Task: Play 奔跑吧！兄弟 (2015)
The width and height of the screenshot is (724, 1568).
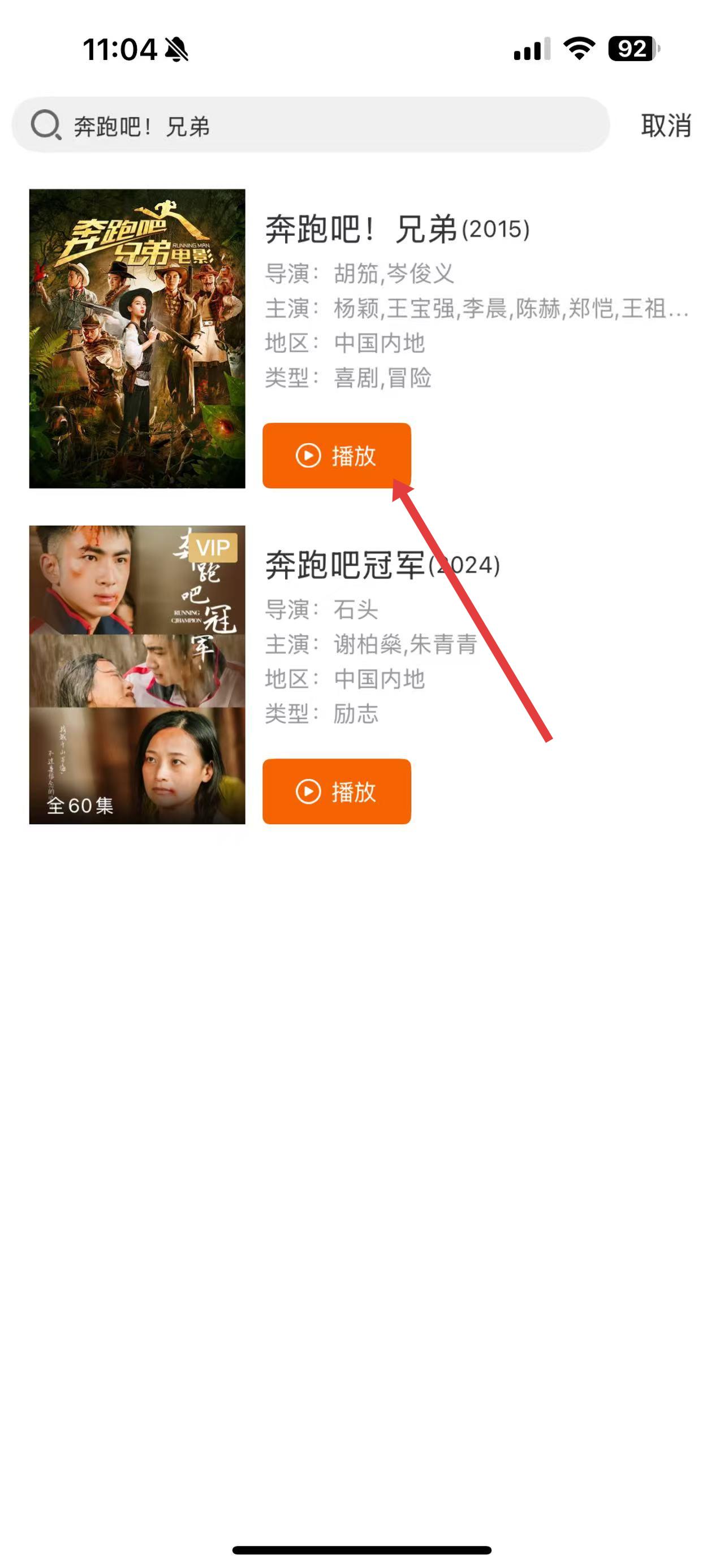Action: click(x=336, y=455)
